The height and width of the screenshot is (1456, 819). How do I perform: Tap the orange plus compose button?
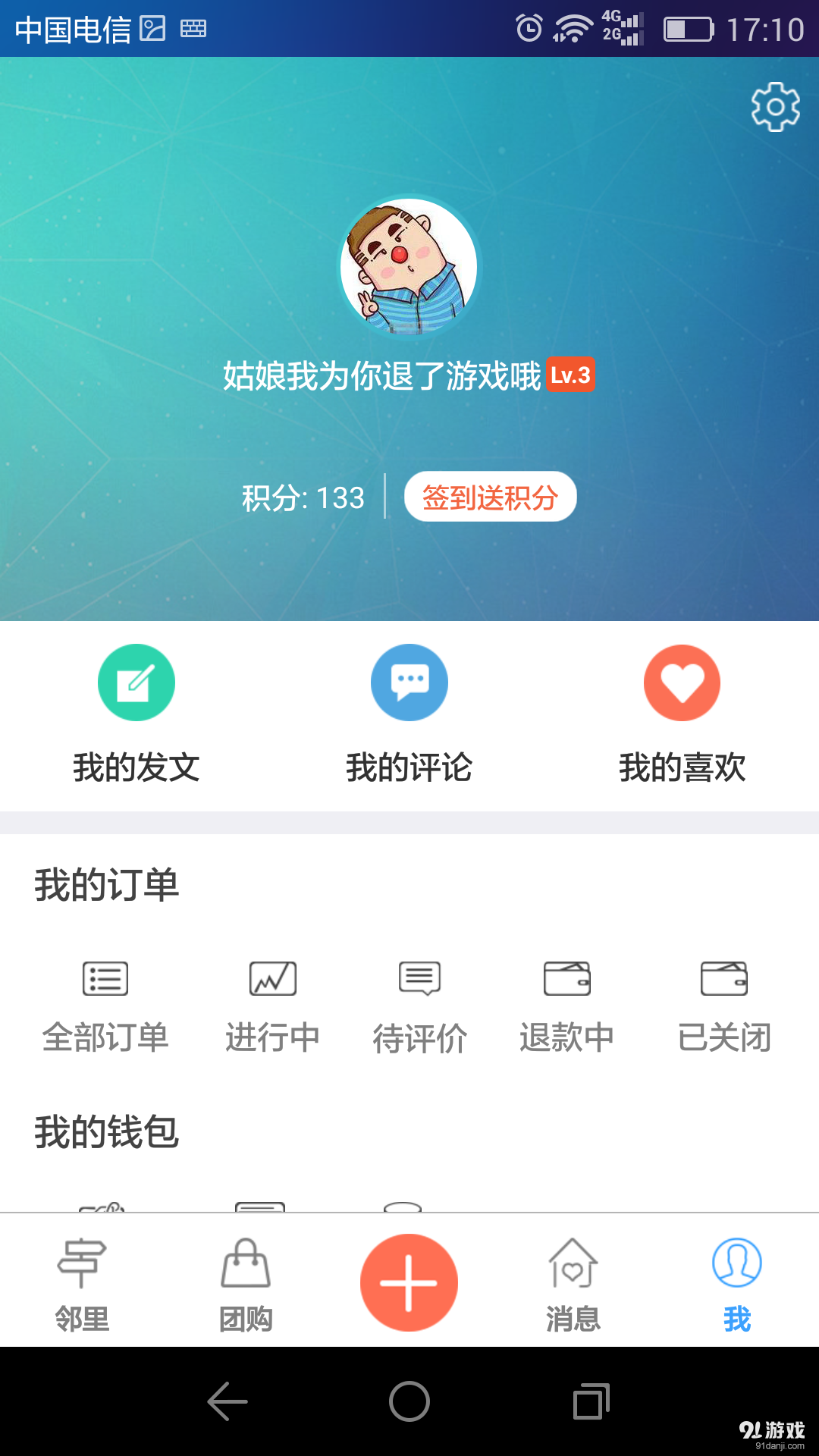point(409,1282)
